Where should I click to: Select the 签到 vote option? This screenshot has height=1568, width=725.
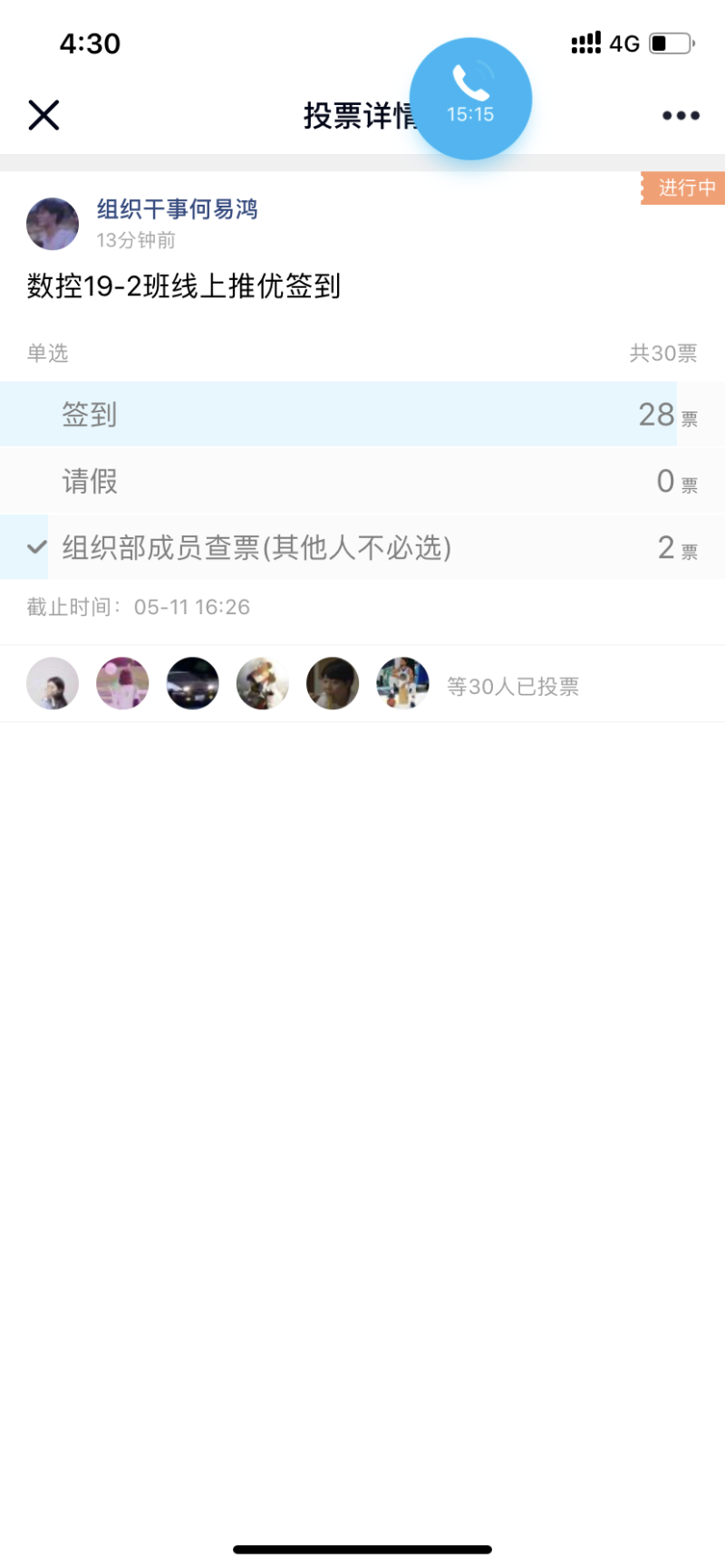point(362,414)
